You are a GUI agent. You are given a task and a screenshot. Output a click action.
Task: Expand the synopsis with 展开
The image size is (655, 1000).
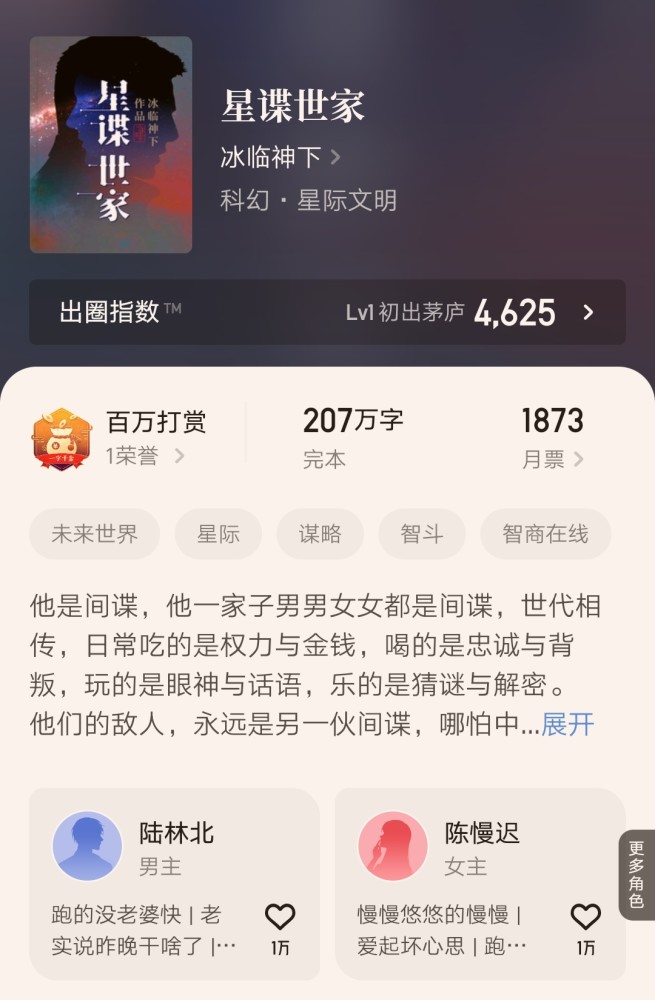point(568,725)
